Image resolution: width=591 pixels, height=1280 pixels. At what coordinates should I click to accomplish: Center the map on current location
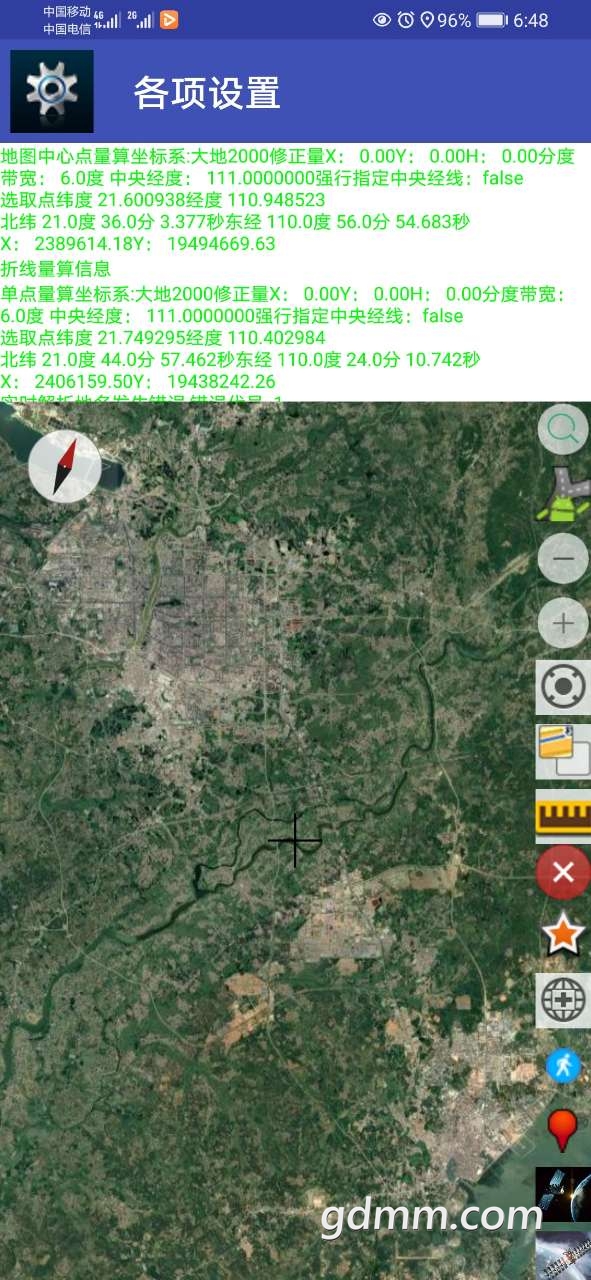[x=563, y=687]
